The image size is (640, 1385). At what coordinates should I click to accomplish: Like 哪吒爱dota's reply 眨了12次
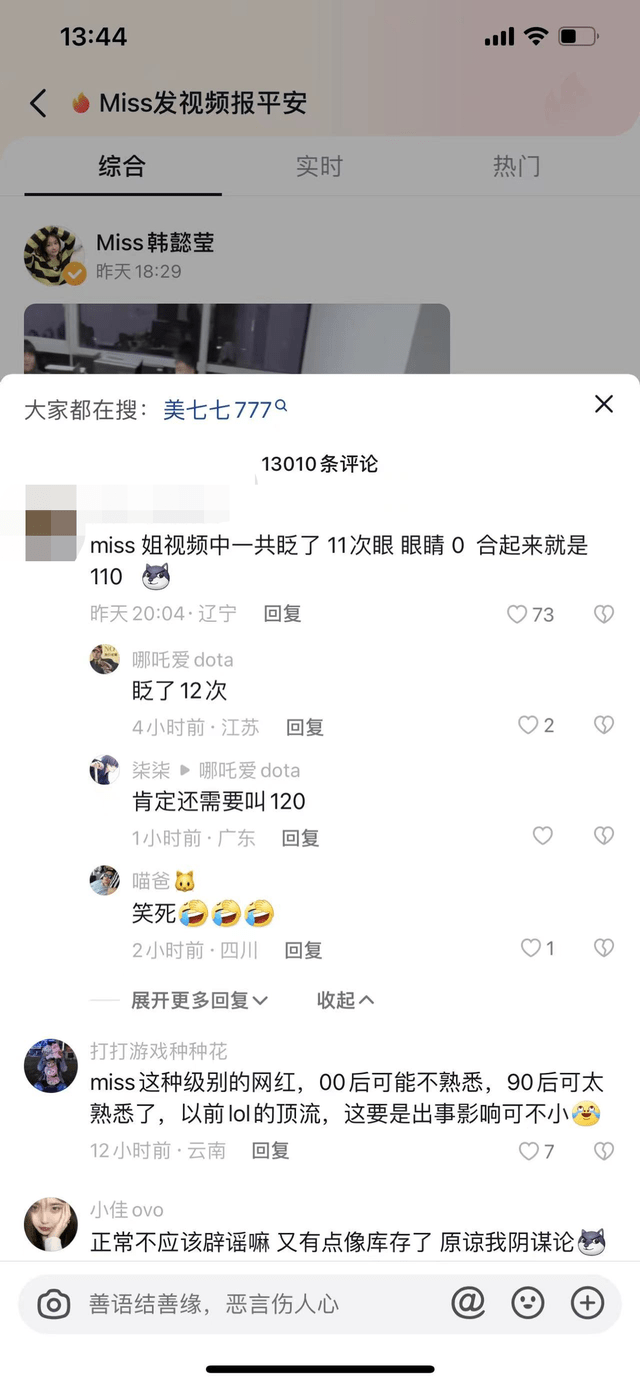pos(528,726)
